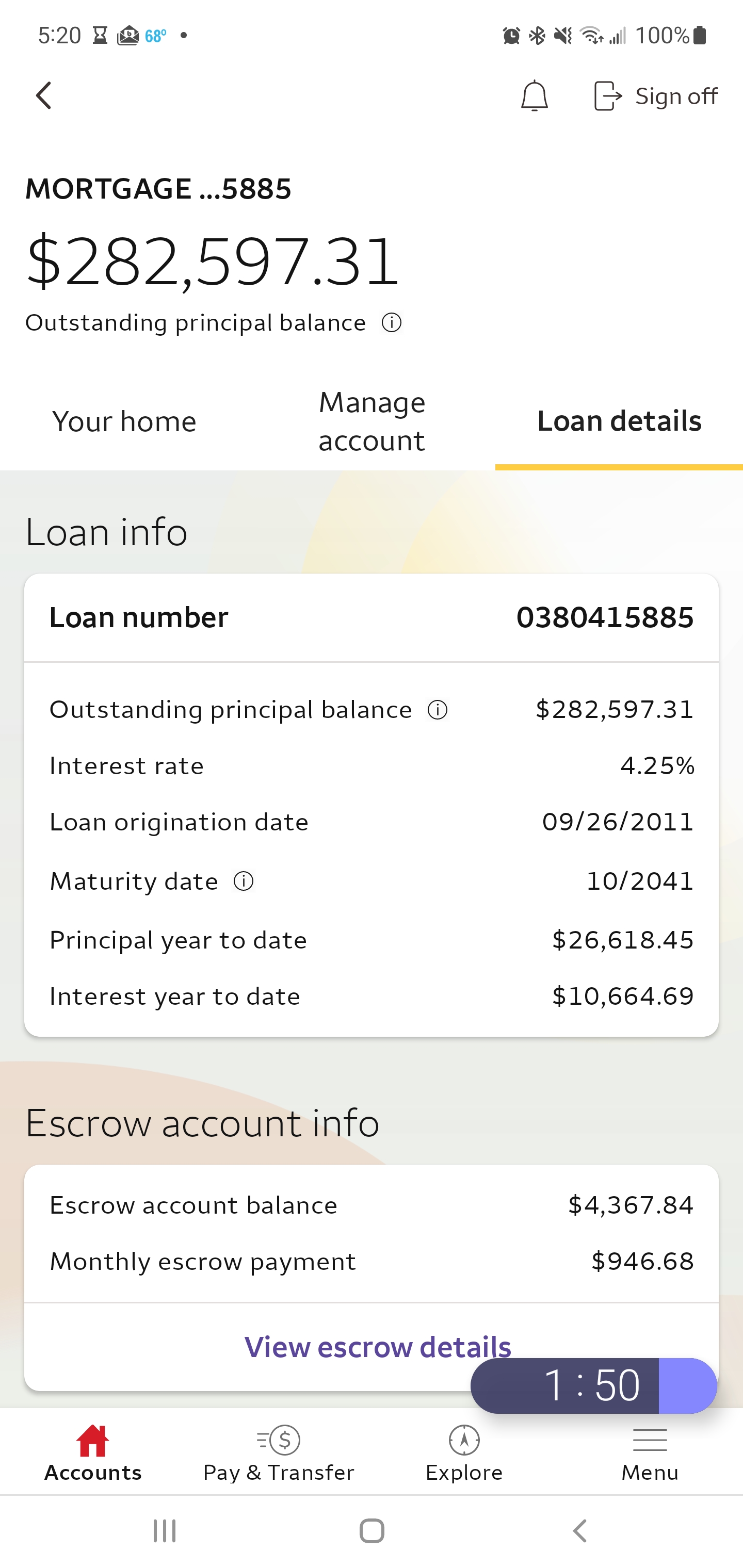Image resolution: width=743 pixels, height=1568 pixels.
Task: Open the Accounts navigation item
Action: click(x=92, y=1453)
